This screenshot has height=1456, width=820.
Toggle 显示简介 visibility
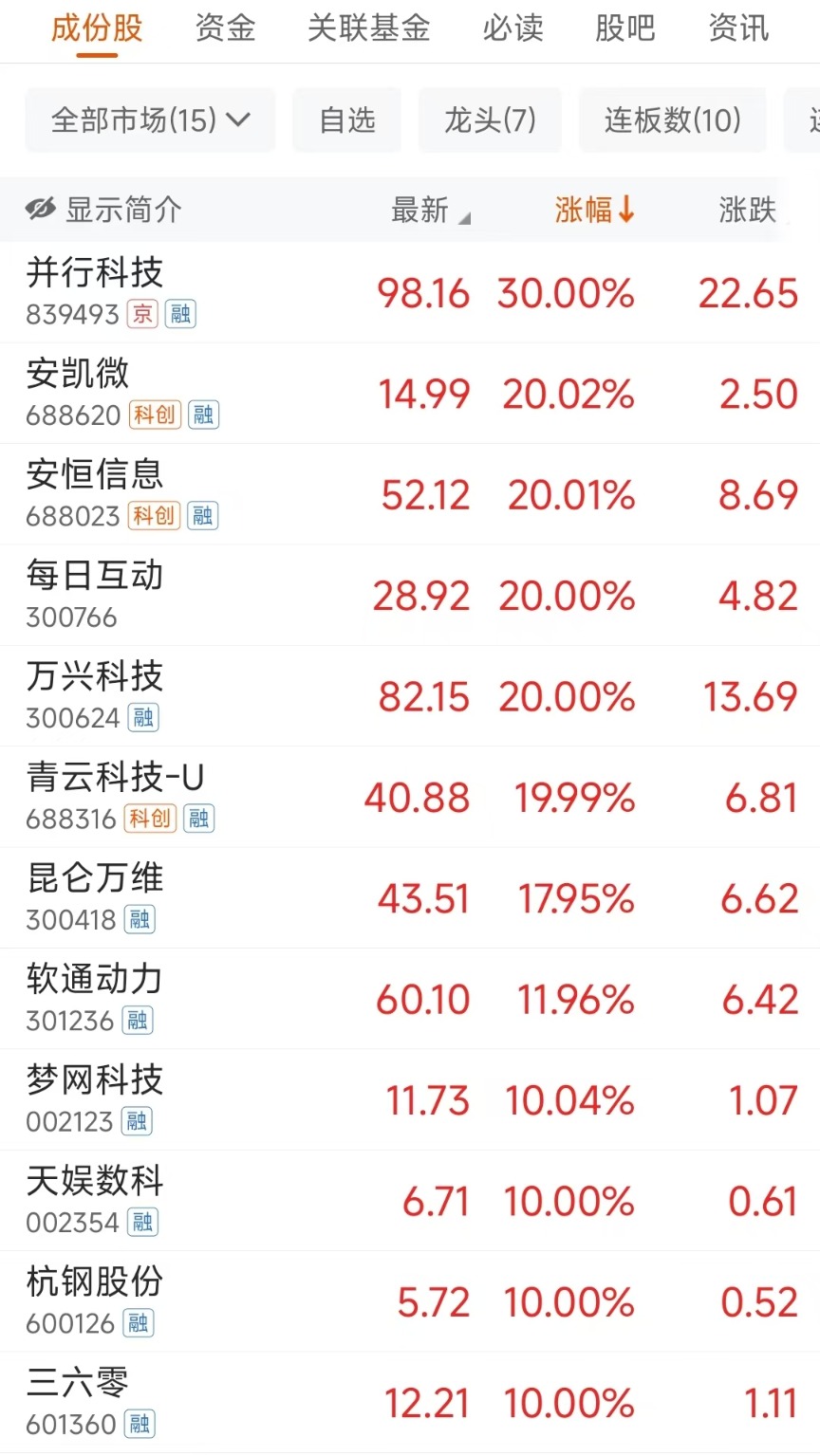[x=104, y=210]
